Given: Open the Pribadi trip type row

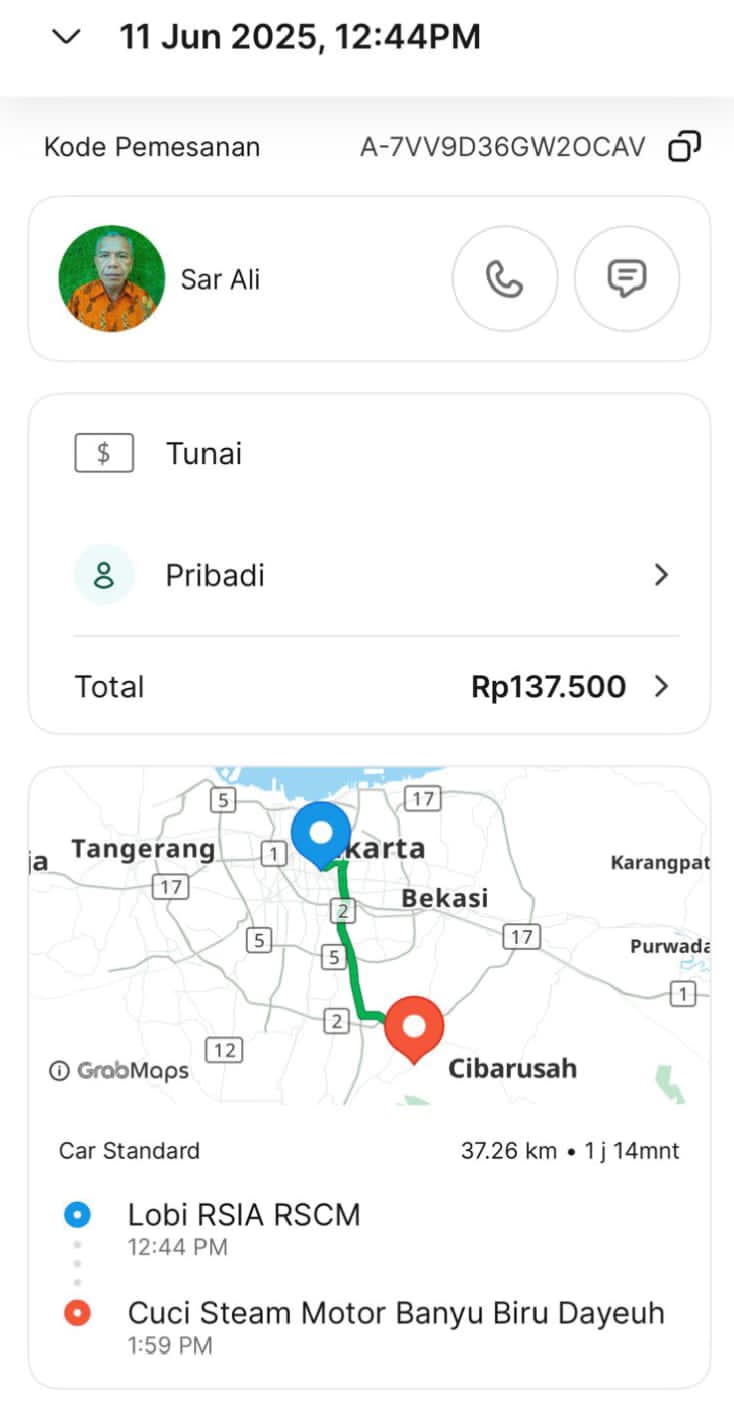Looking at the screenshot, I should (370, 575).
